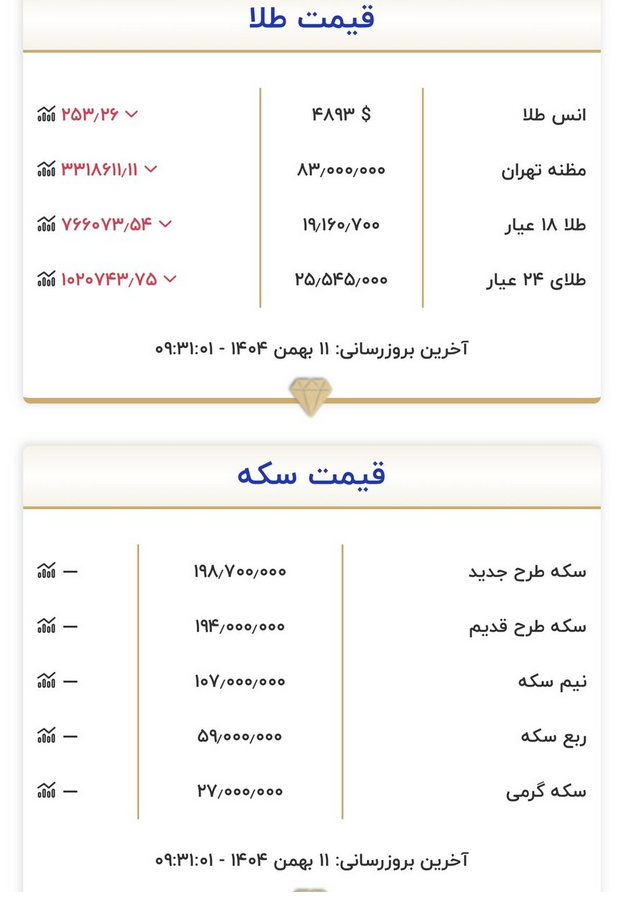View the price chart for مظنه تهران
620x914 pixels.
[x=46, y=169]
